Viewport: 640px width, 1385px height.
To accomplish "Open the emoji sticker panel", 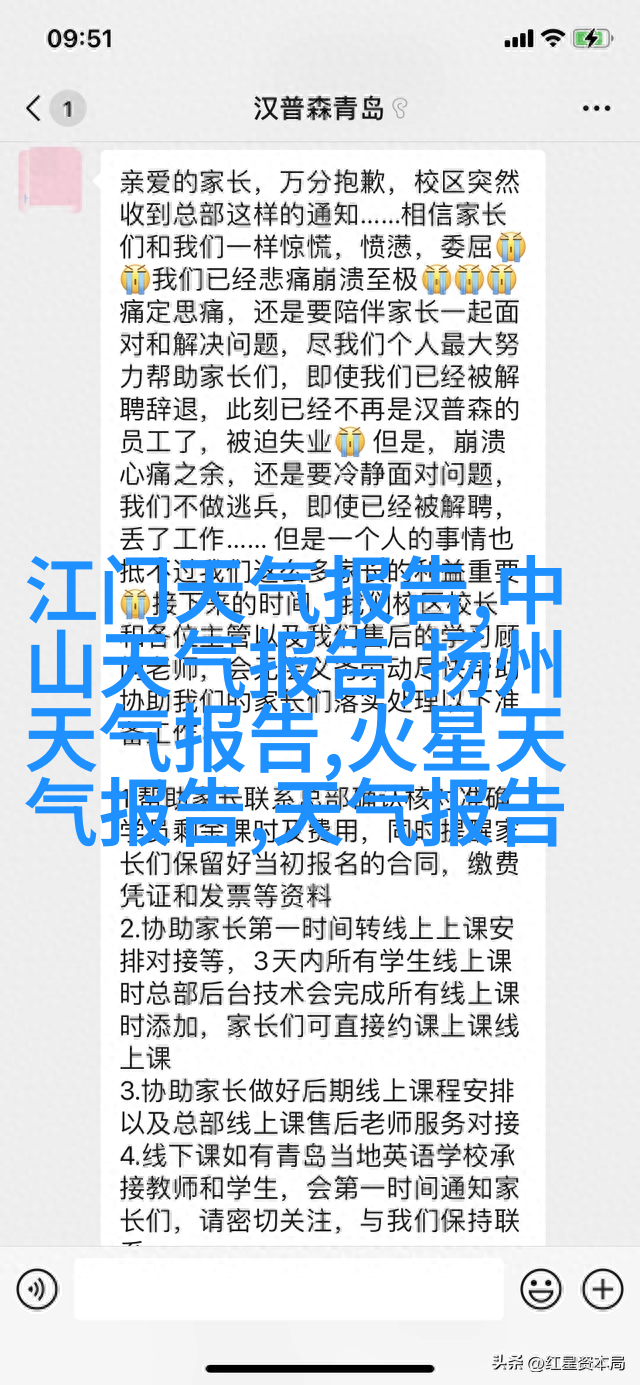I will coord(541,1287).
